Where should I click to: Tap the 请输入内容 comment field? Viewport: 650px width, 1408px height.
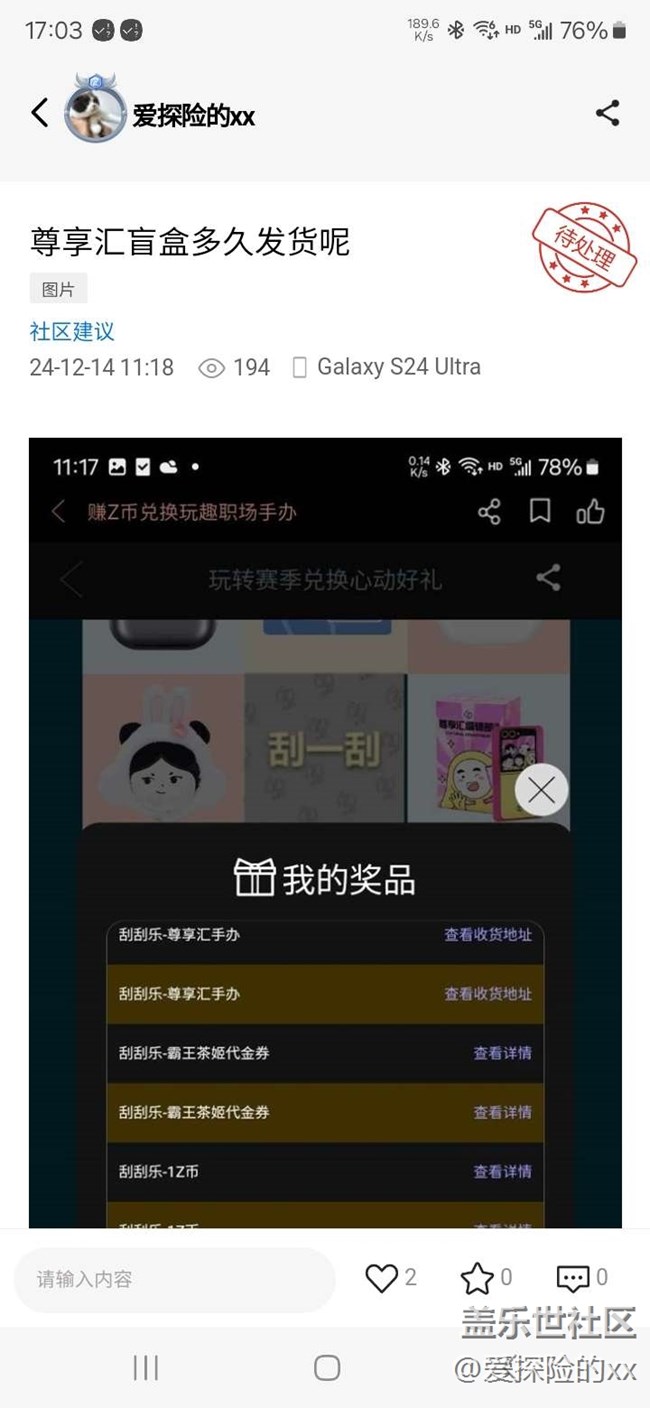pos(175,1279)
